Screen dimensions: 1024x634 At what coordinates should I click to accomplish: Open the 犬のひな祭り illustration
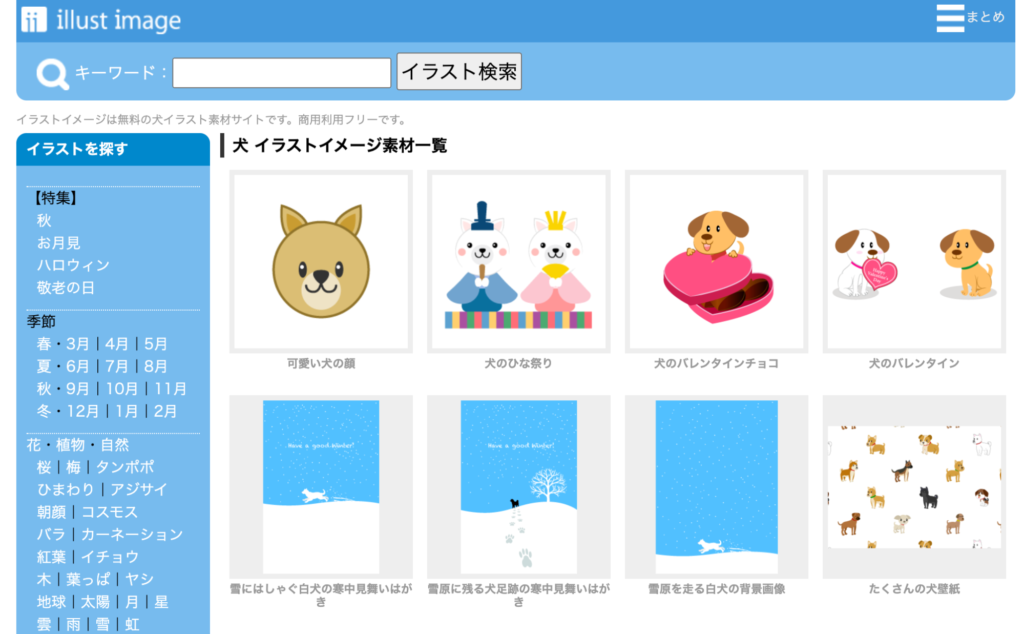[518, 262]
